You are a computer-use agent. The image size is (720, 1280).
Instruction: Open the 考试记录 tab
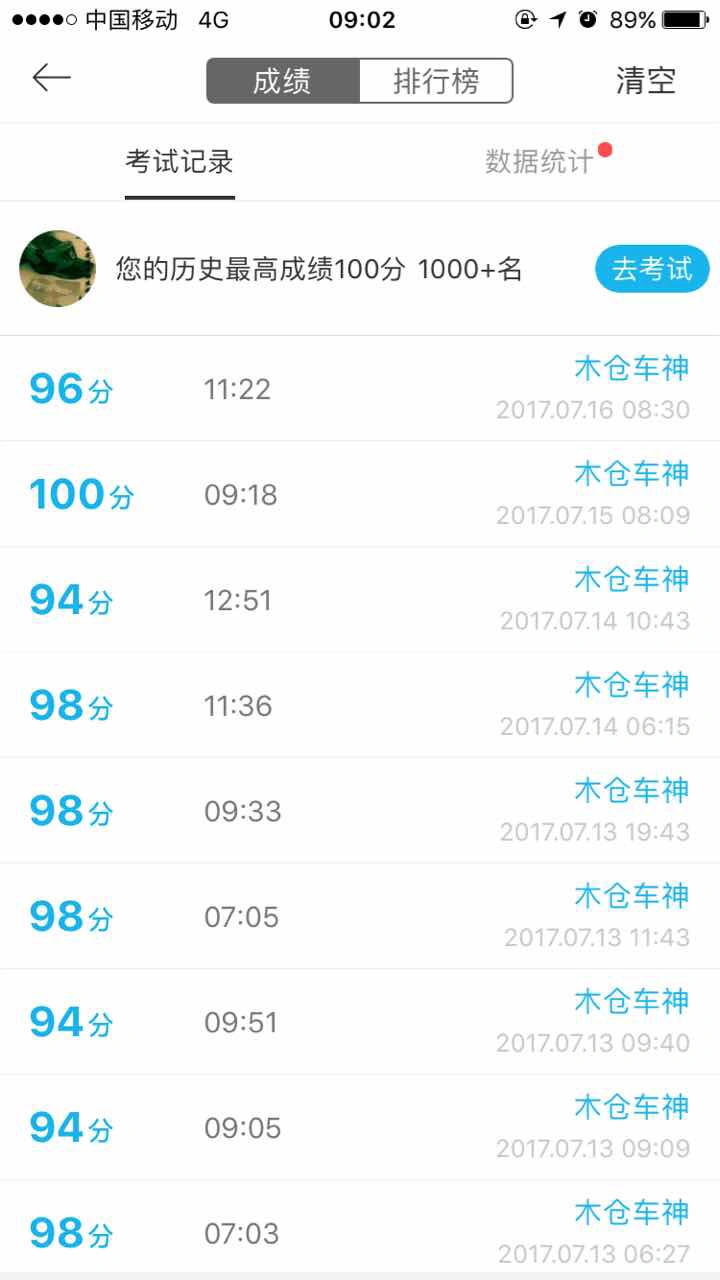click(x=180, y=162)
